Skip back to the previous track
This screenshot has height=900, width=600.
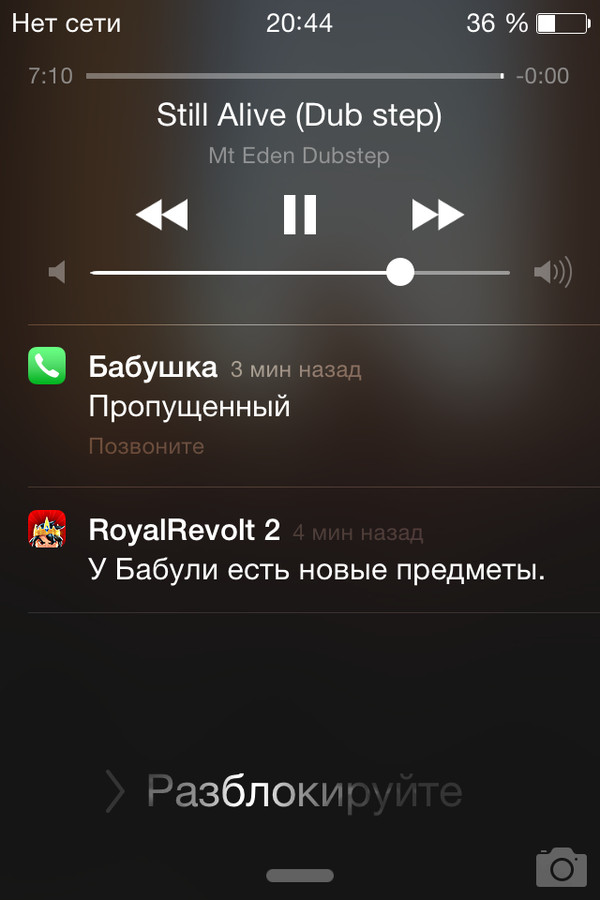[162, 214]
